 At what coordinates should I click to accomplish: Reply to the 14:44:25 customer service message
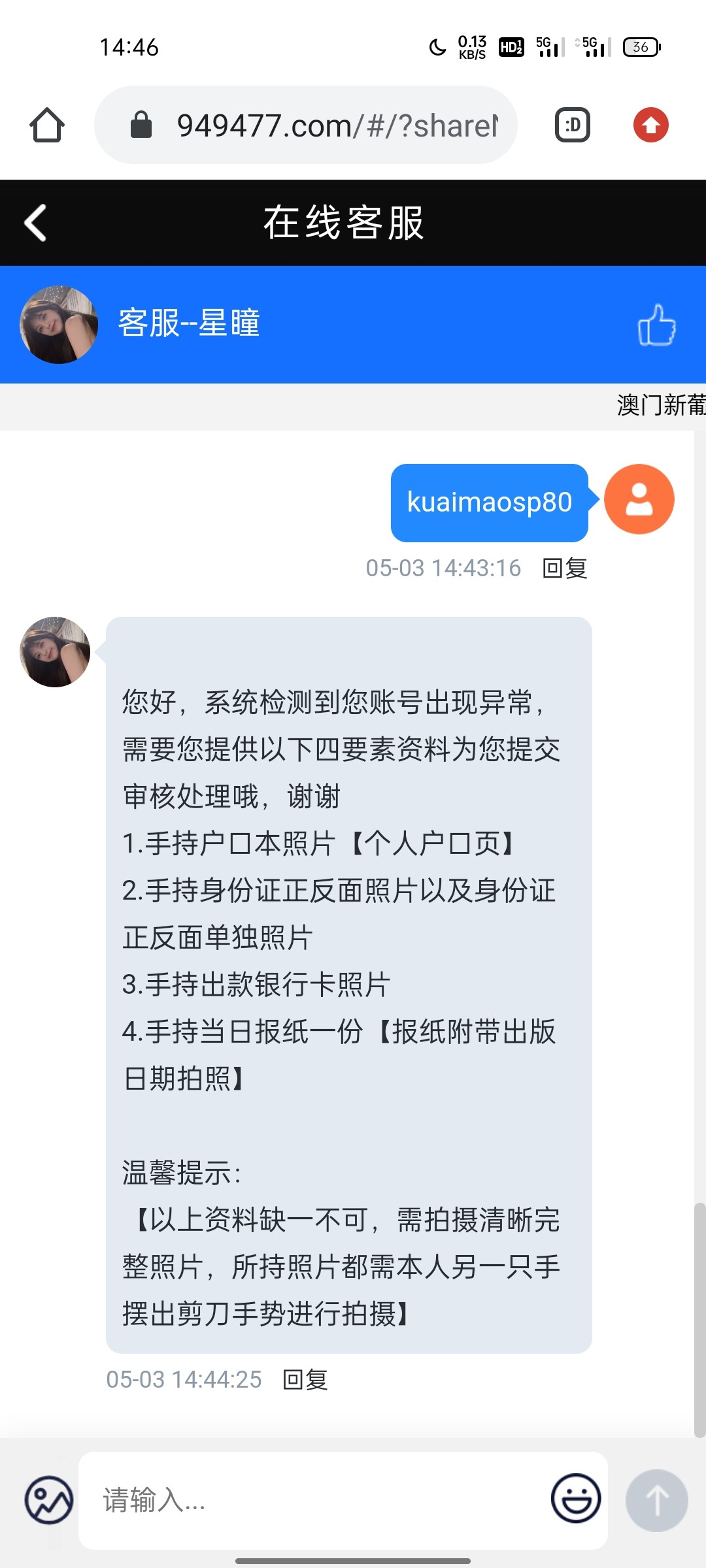pos(305,1380)
